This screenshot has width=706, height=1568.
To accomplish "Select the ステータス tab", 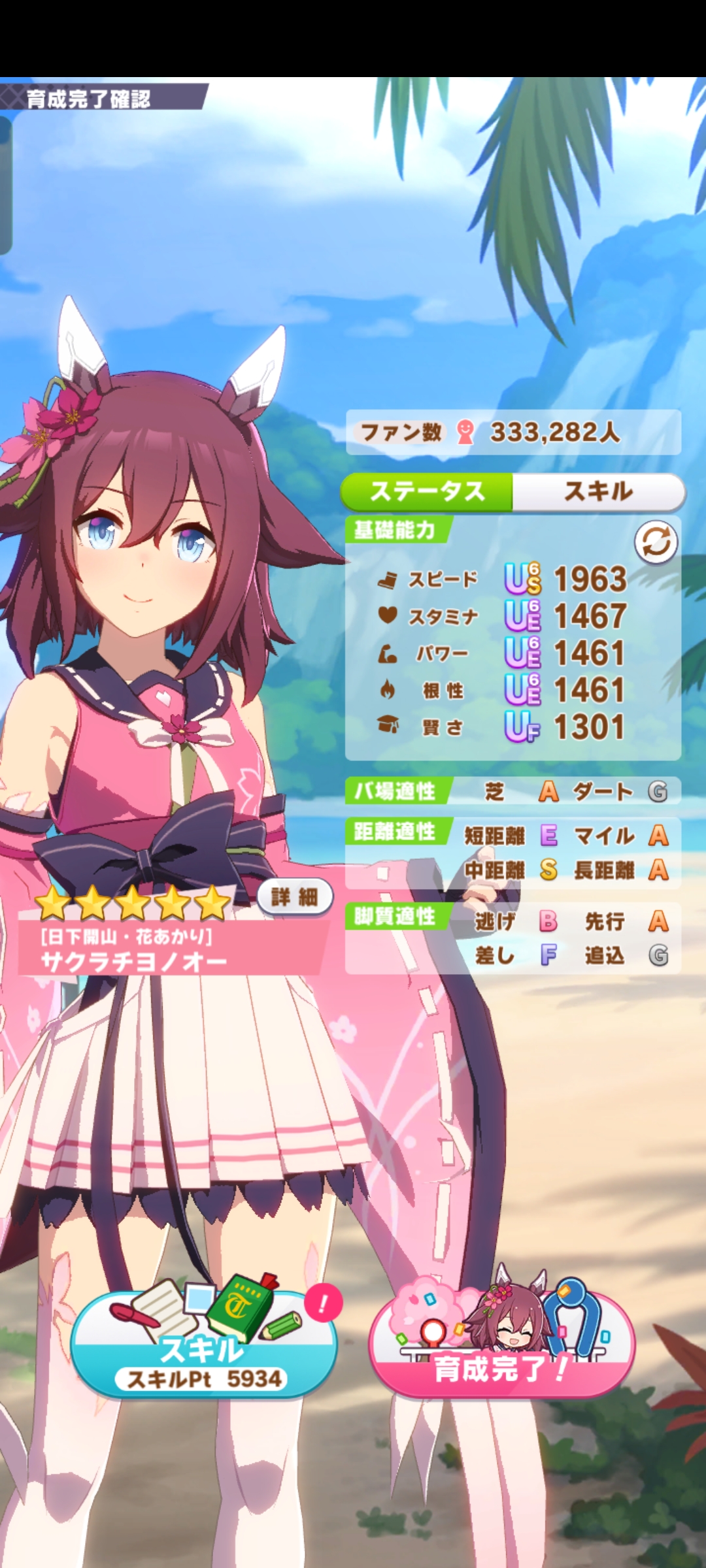I will coord(427,491).
